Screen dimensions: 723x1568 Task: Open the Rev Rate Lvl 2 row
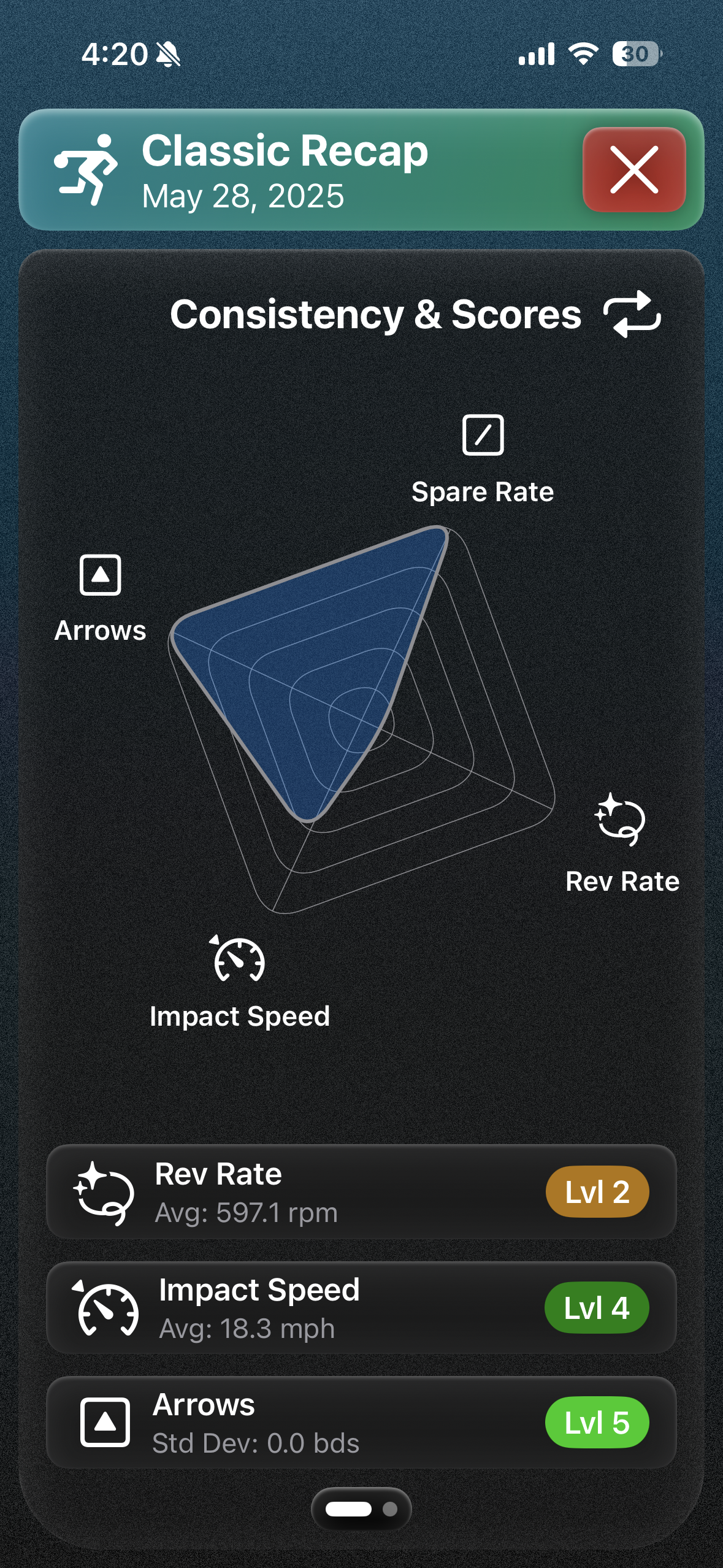point(361,1192)
